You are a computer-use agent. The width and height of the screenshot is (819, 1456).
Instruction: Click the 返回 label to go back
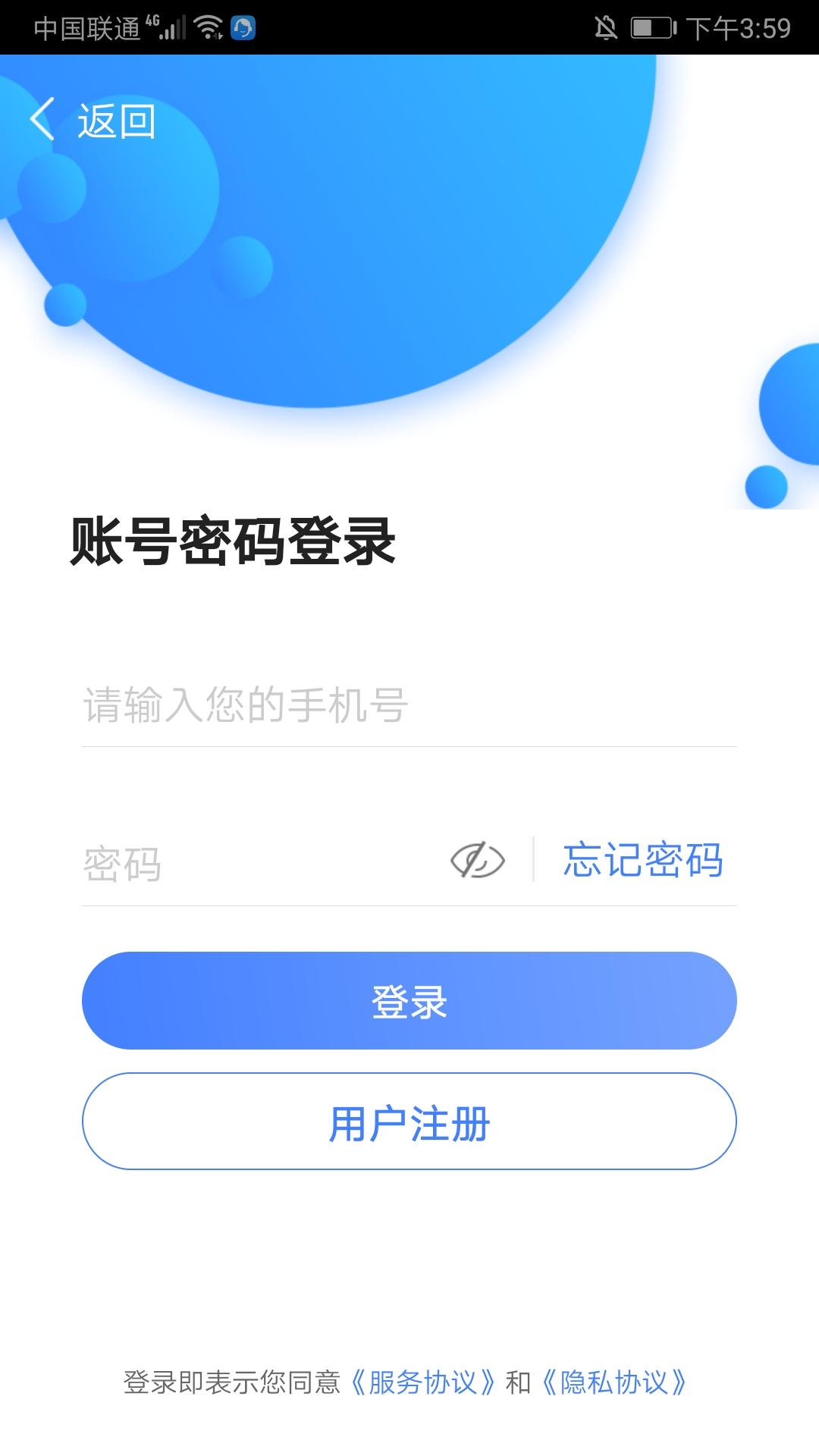(x=115, y=120)
